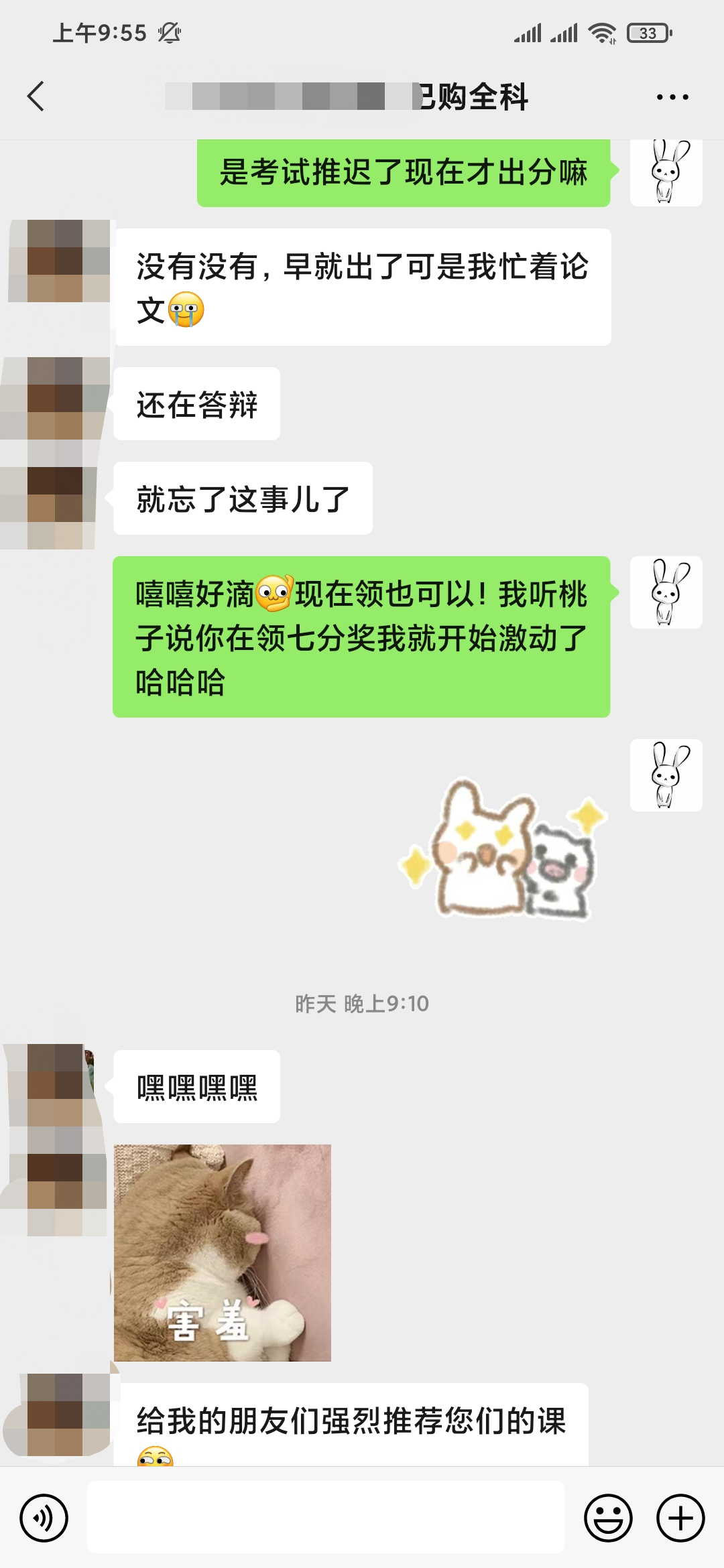Open the plus attachments menu
This screenshot has width=724, height=1568.
tap(680, 1518)
